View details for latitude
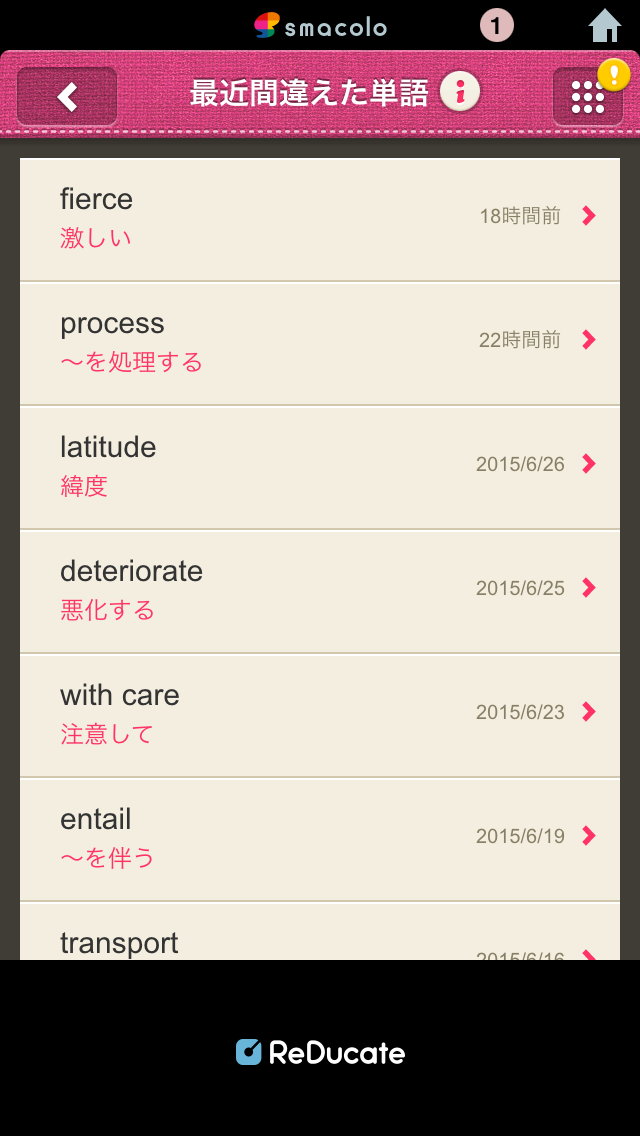The height and width of the screenshot is (1136, 640). (320, 467)
